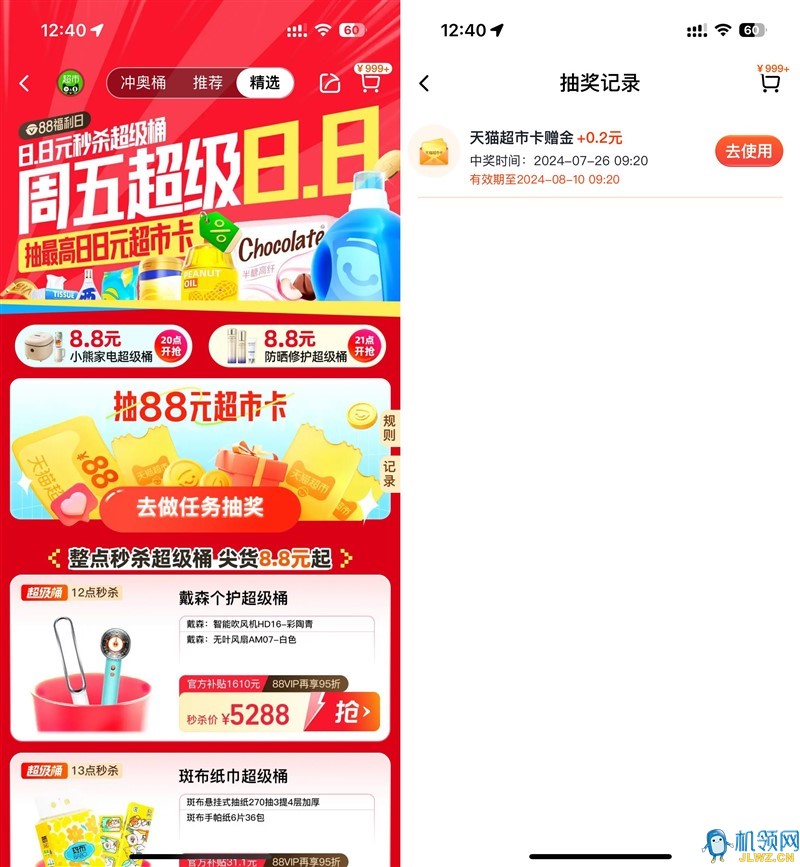
Task: Open the 超市 logo next to the back arrow
Action: 70,84
